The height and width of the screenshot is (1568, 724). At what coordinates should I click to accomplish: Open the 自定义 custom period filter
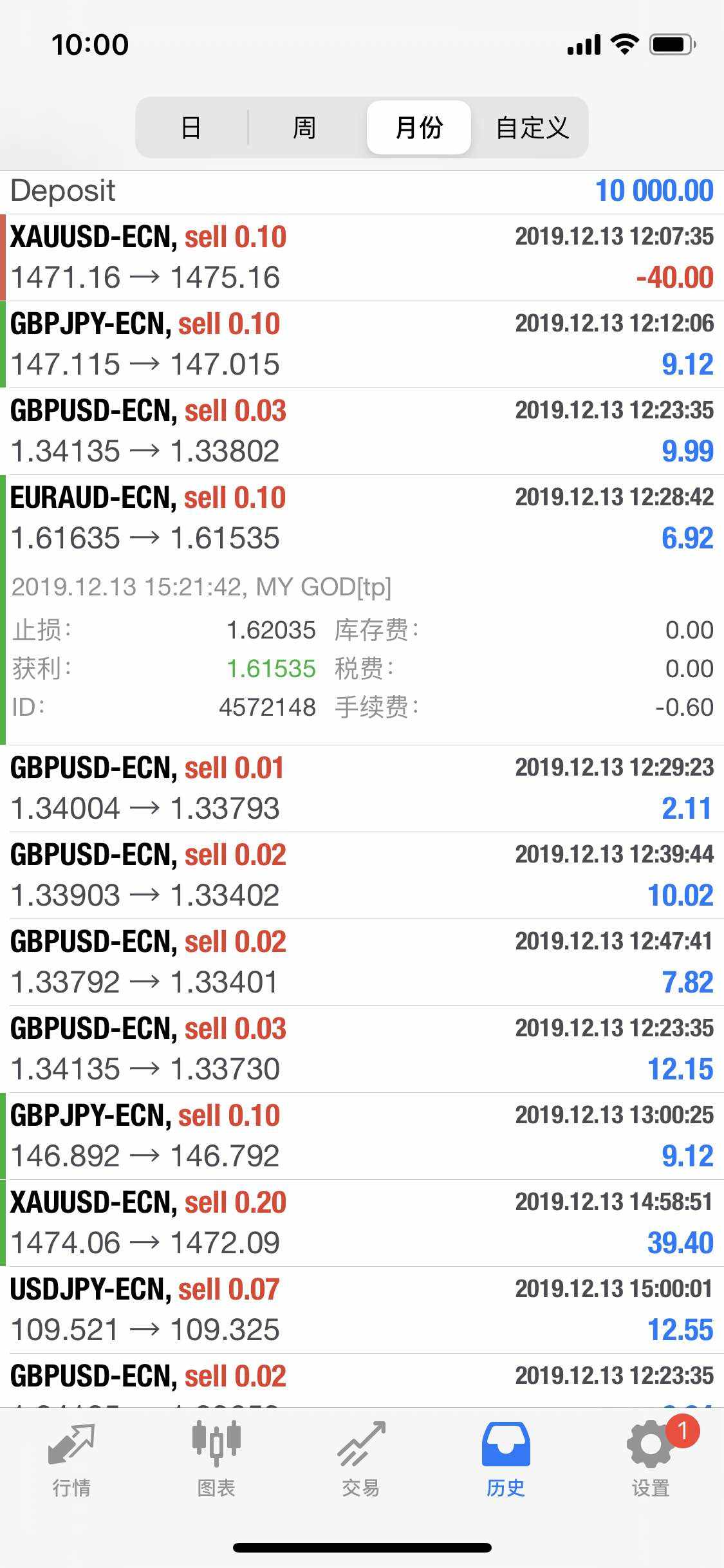[x=532, y=127]
